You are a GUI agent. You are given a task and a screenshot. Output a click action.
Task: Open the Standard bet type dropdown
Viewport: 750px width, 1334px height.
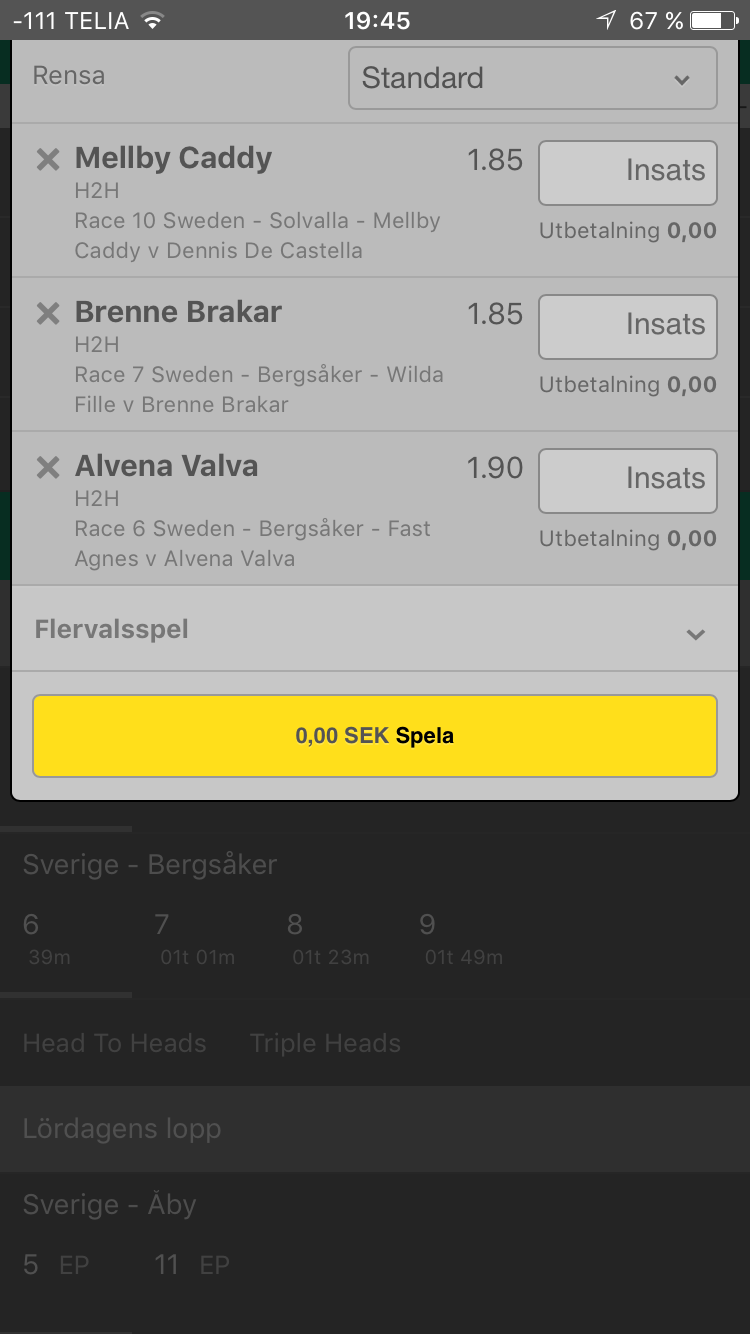(533, 78)
